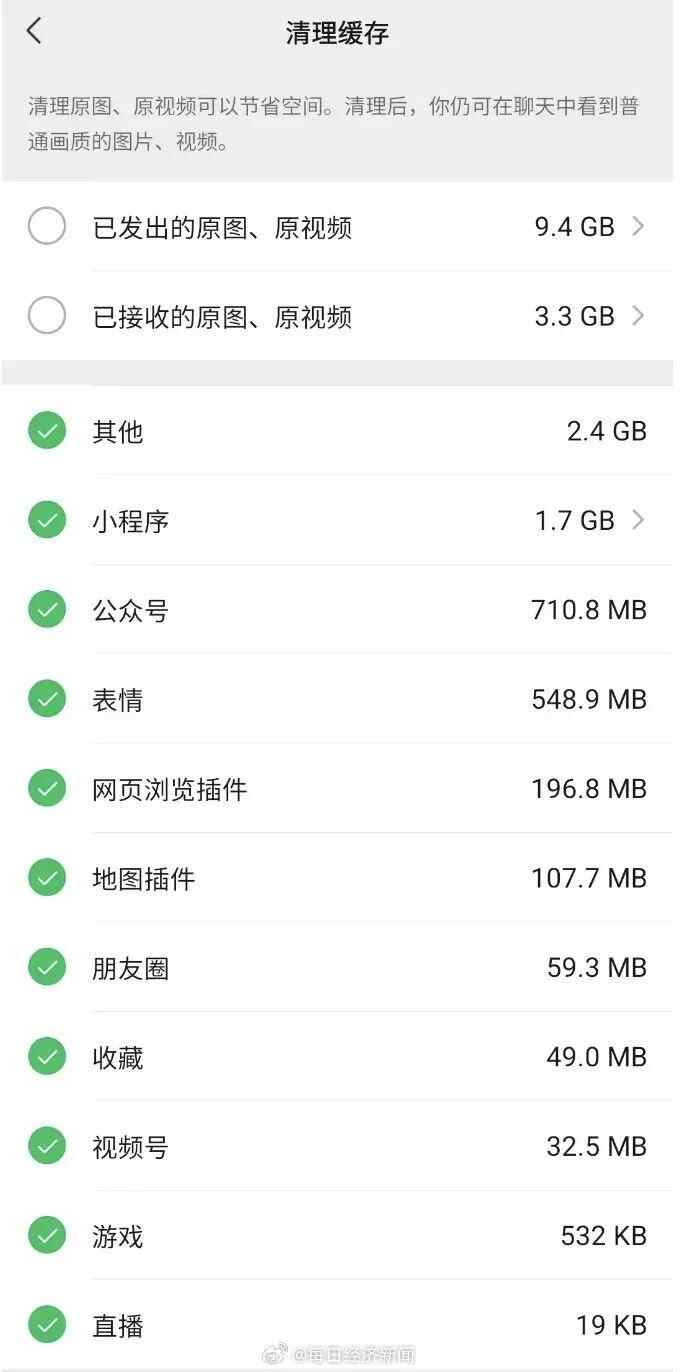Viewport: 680px width, 1372px height.
Task: Go back from 清理缓存 screen
Action: point(35,31)
